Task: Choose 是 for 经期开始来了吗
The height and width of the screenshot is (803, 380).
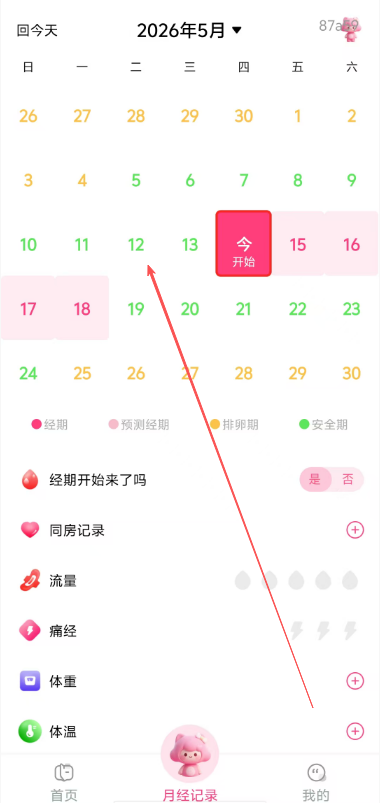Action: coord(315,480)
